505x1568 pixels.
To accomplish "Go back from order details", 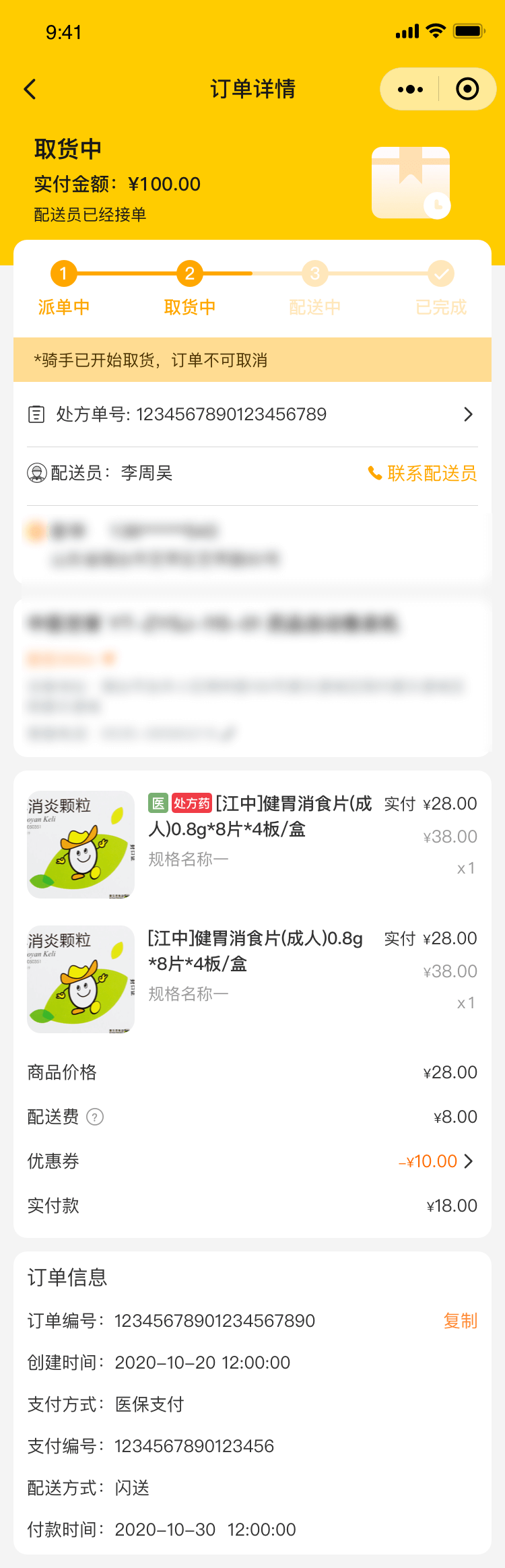I will (30, 89).
